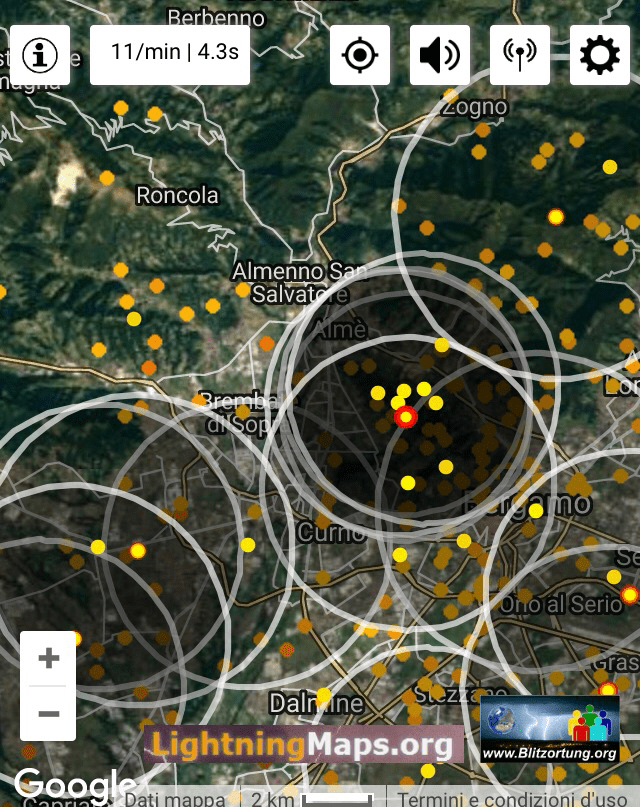Toggle the stations antenna icon
Screen dimensions: 640x807
click(x=520, y=55)
